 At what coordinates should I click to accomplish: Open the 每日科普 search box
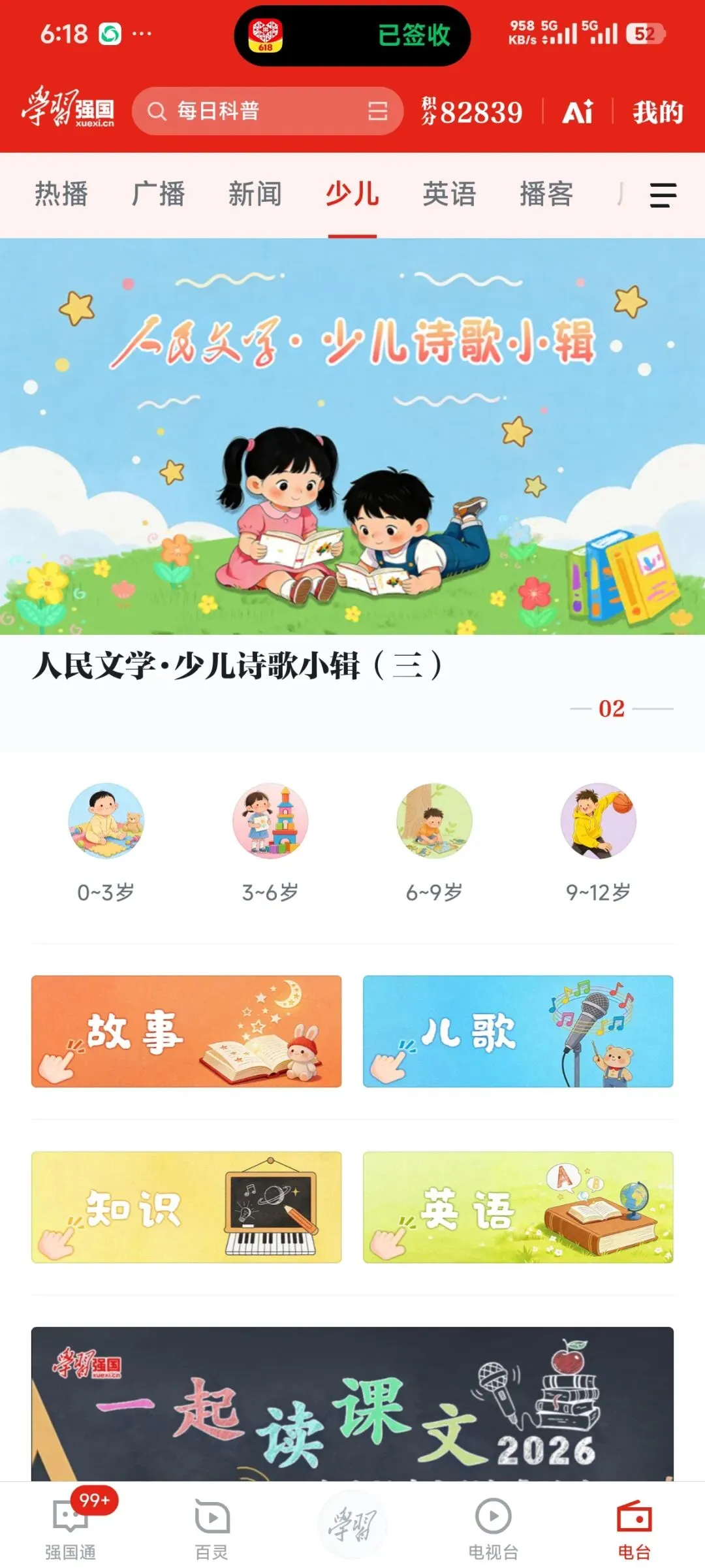click(267, 111)
